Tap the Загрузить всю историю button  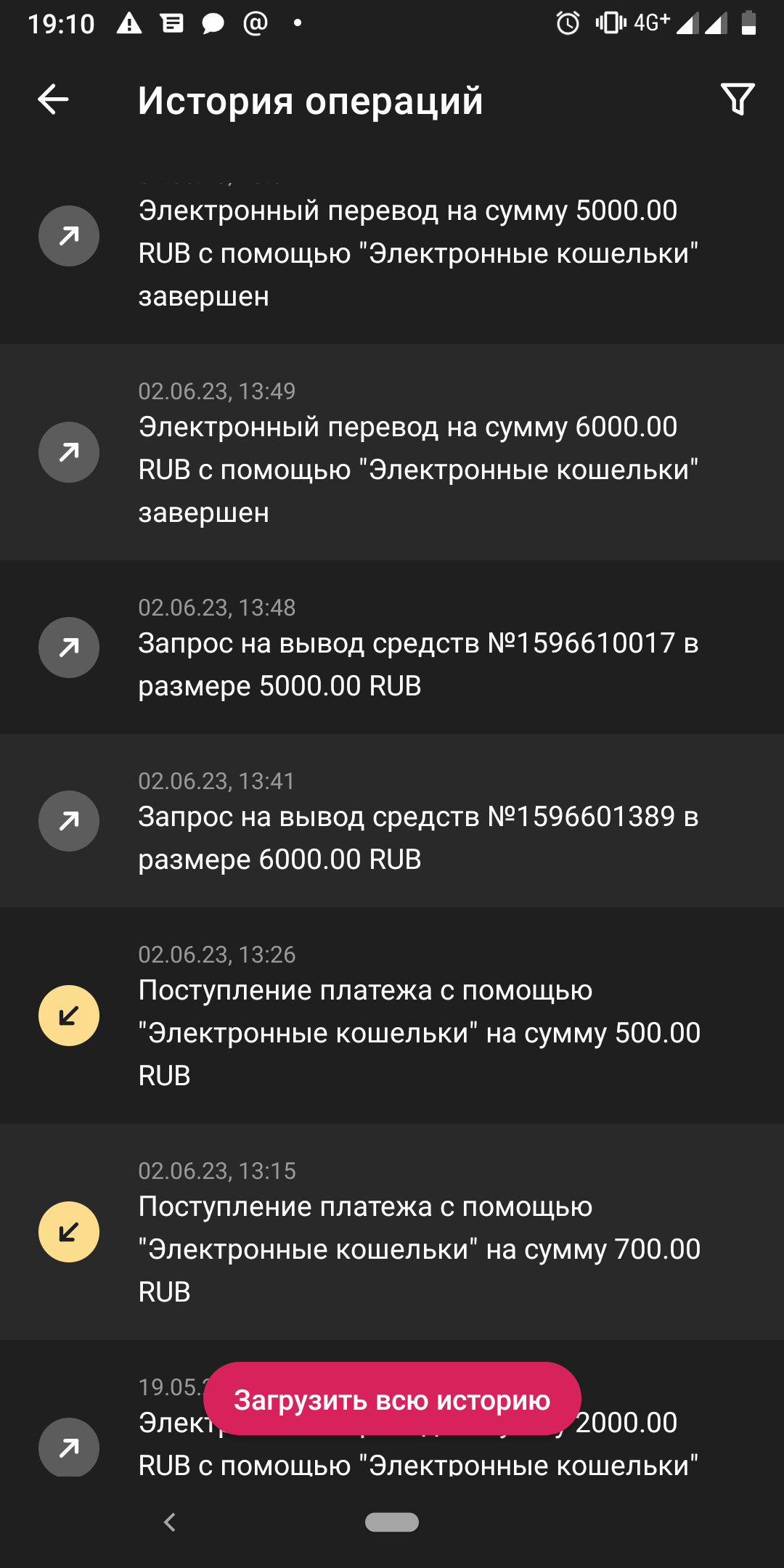[392, 1399]
